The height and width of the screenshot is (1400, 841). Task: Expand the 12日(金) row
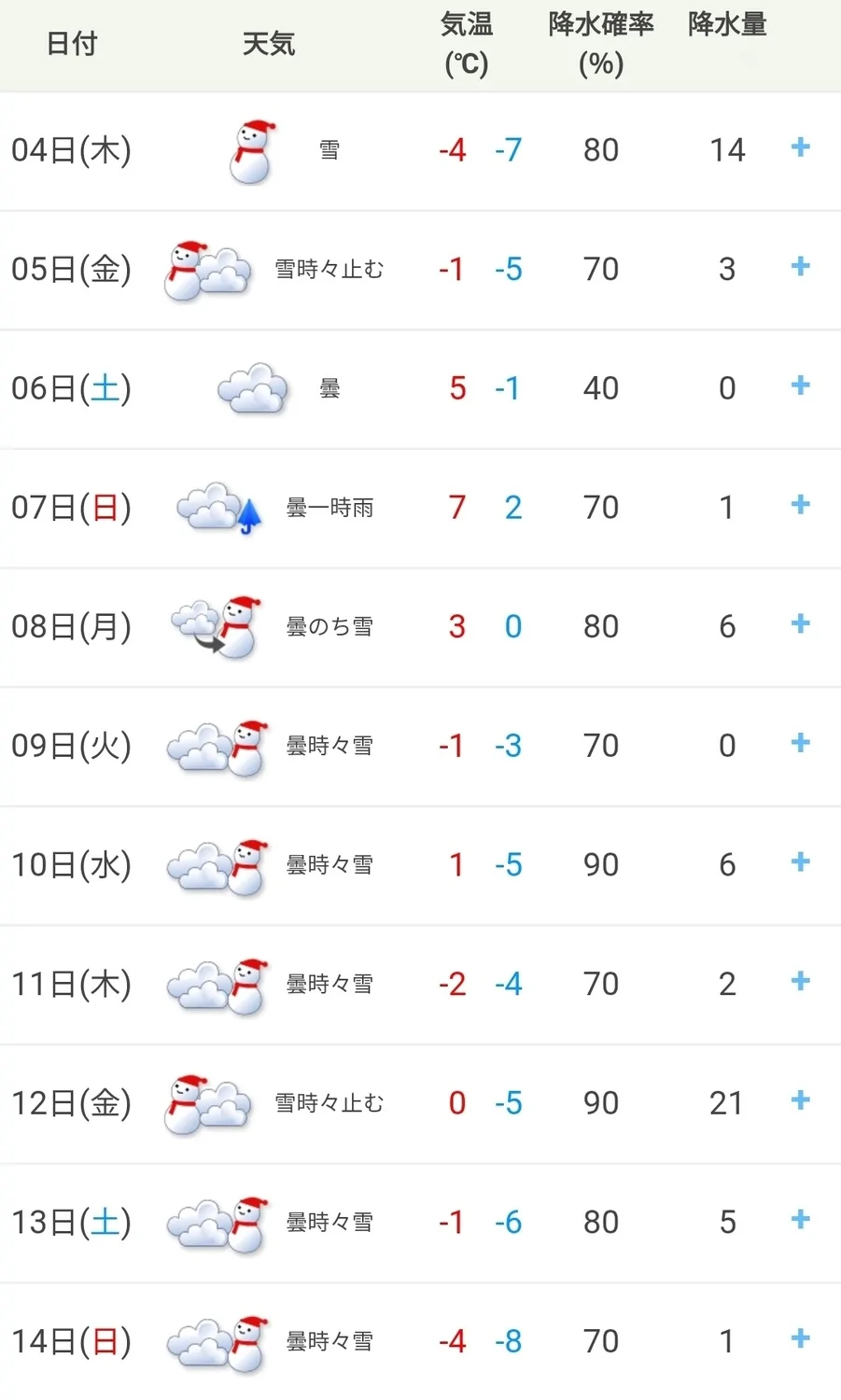[800, 1100]
